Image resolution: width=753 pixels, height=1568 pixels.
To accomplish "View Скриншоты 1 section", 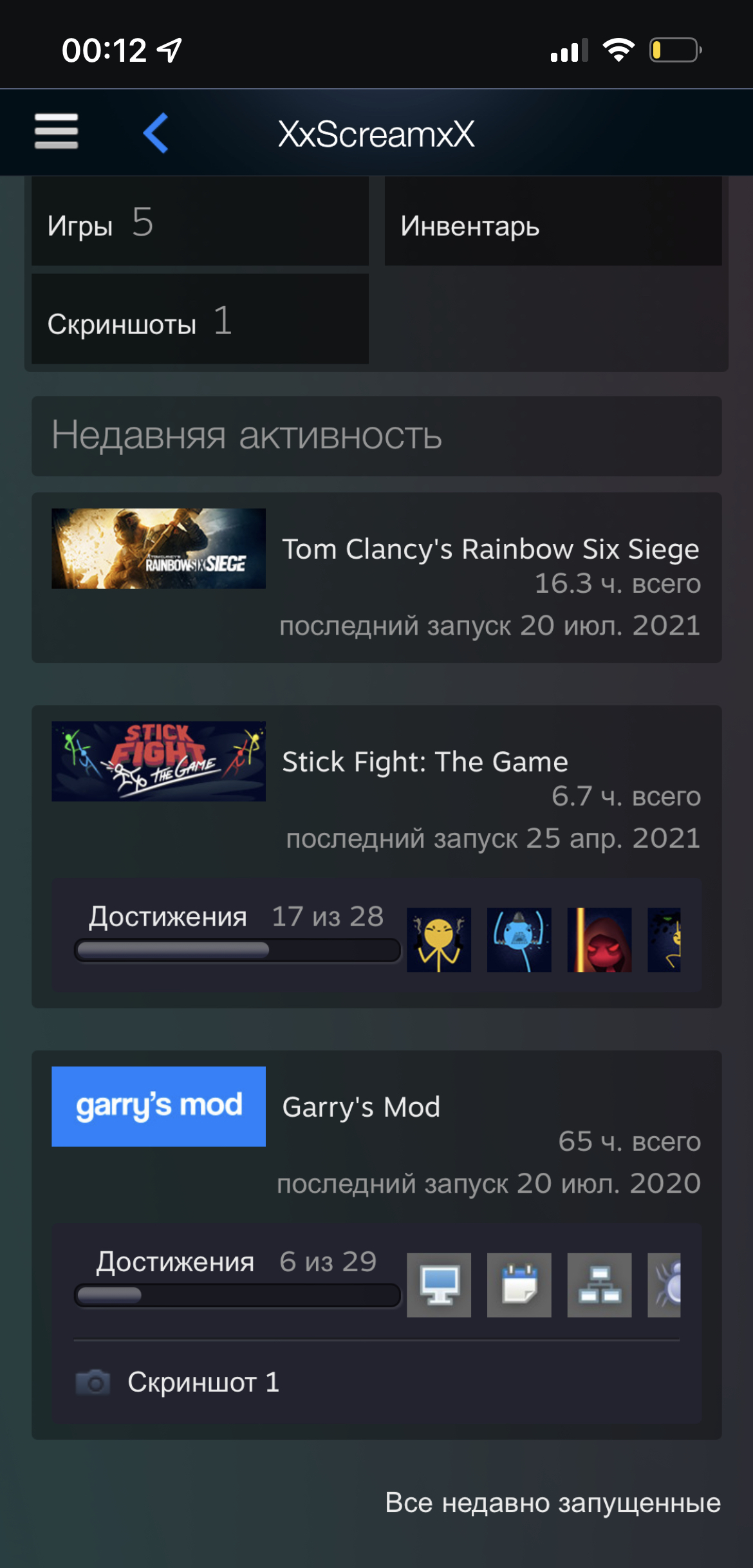I will click(200, 319).
